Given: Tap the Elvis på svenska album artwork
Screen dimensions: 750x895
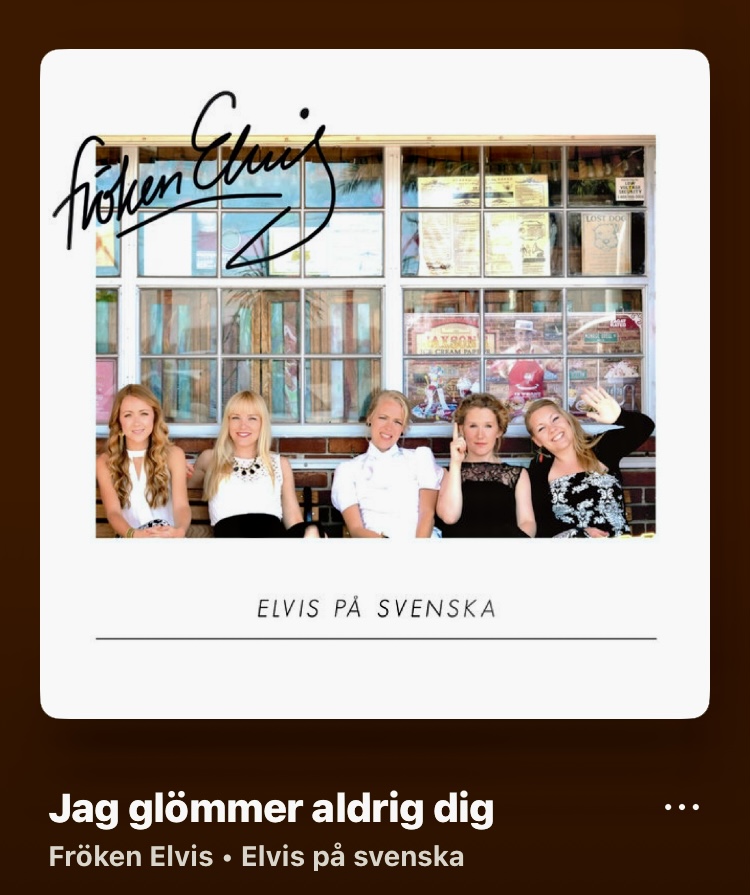Looking at the screenshot, I should coord(375,384).
